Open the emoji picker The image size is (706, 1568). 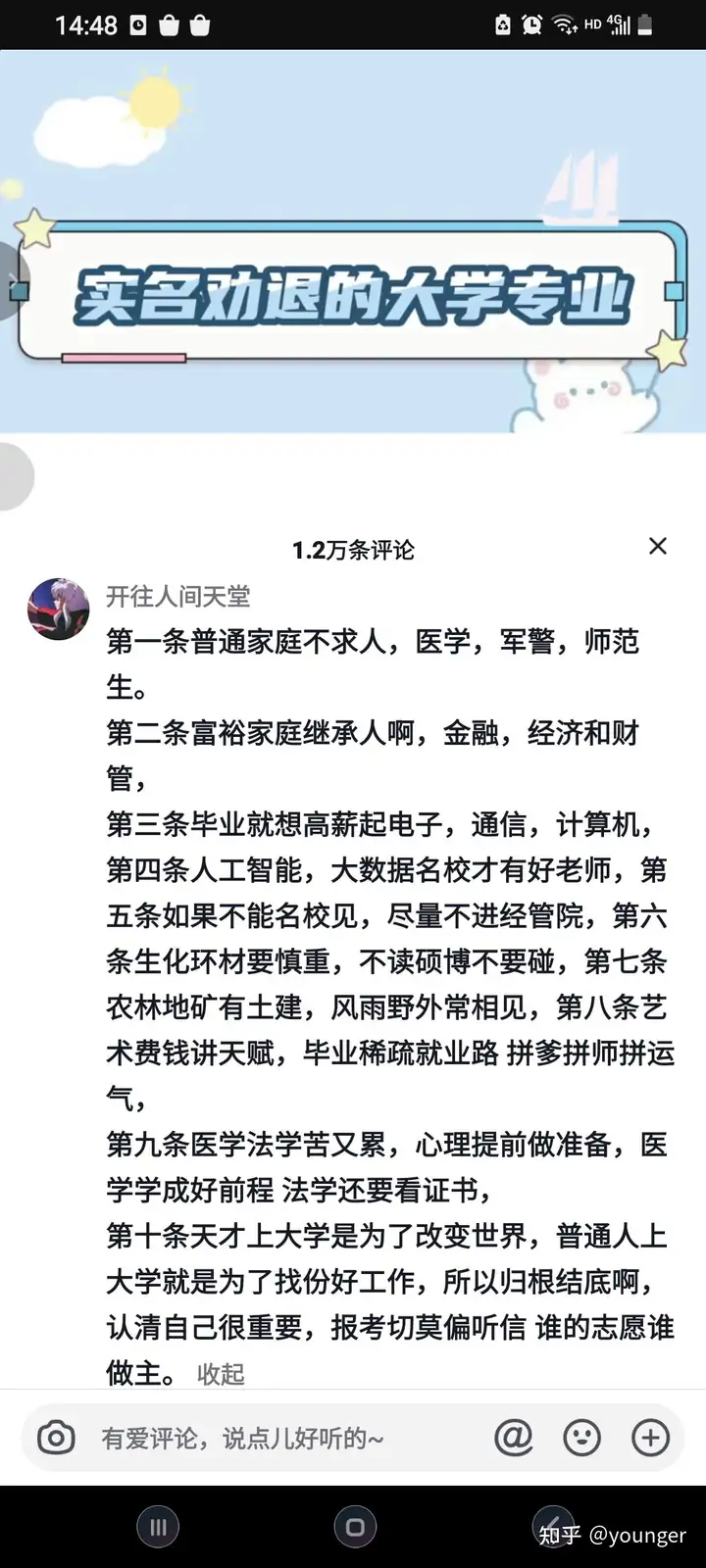pyautogui.click(x=581, y=1438)
